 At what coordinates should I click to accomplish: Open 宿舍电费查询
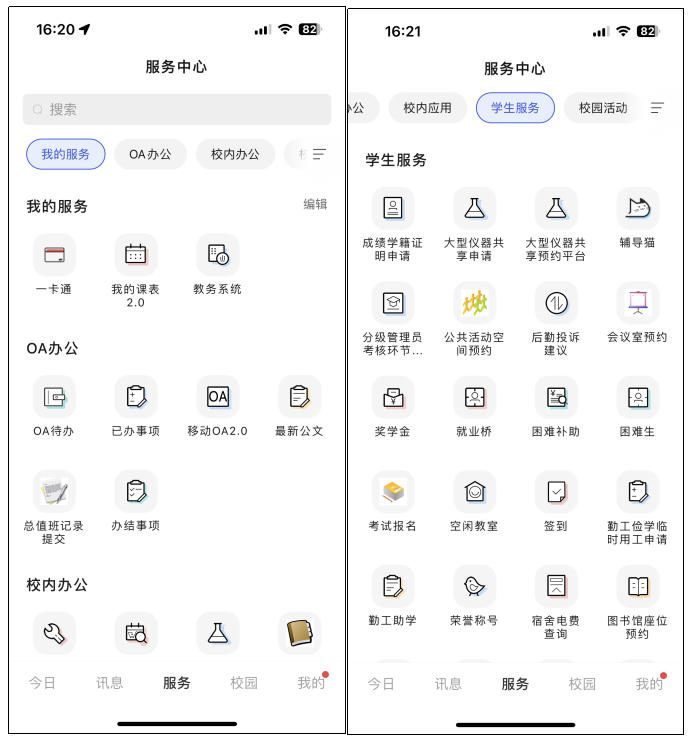(556, 587)
